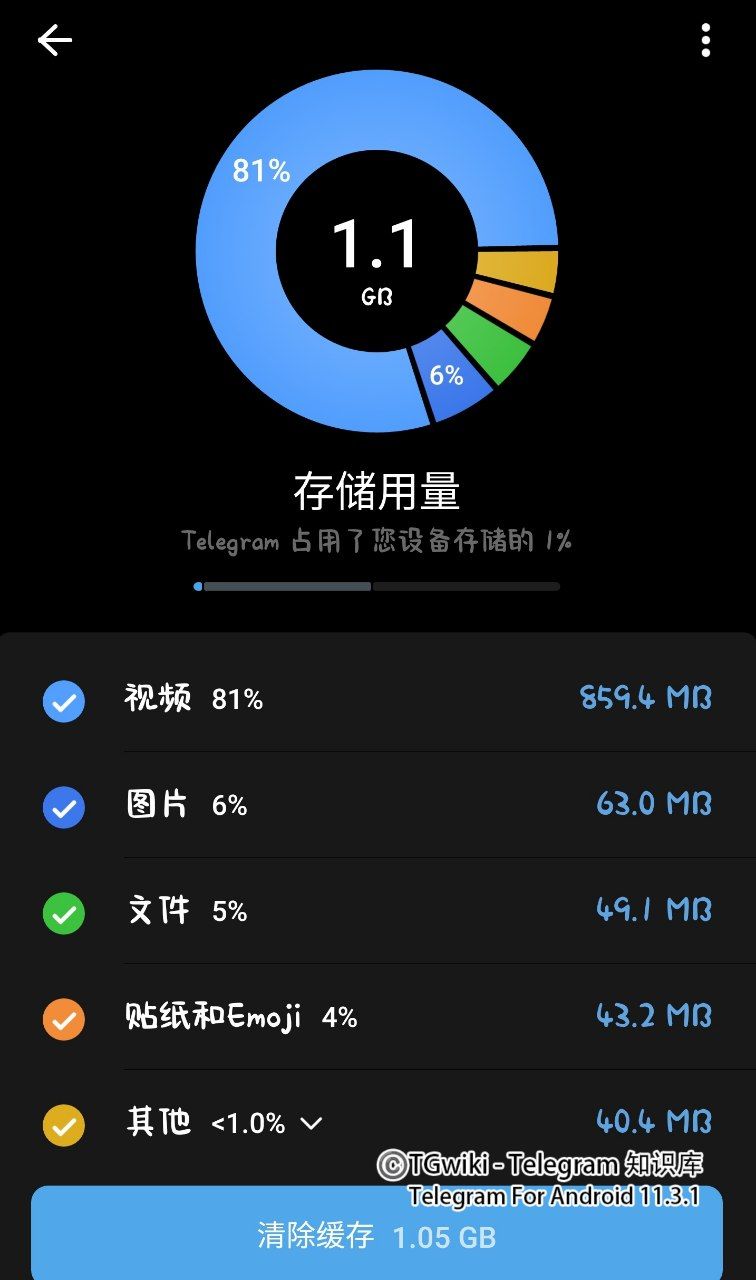Click the orange 贴纸和Emoji checkmark icon
The image size is (756, 1280).
[63, 1018]
